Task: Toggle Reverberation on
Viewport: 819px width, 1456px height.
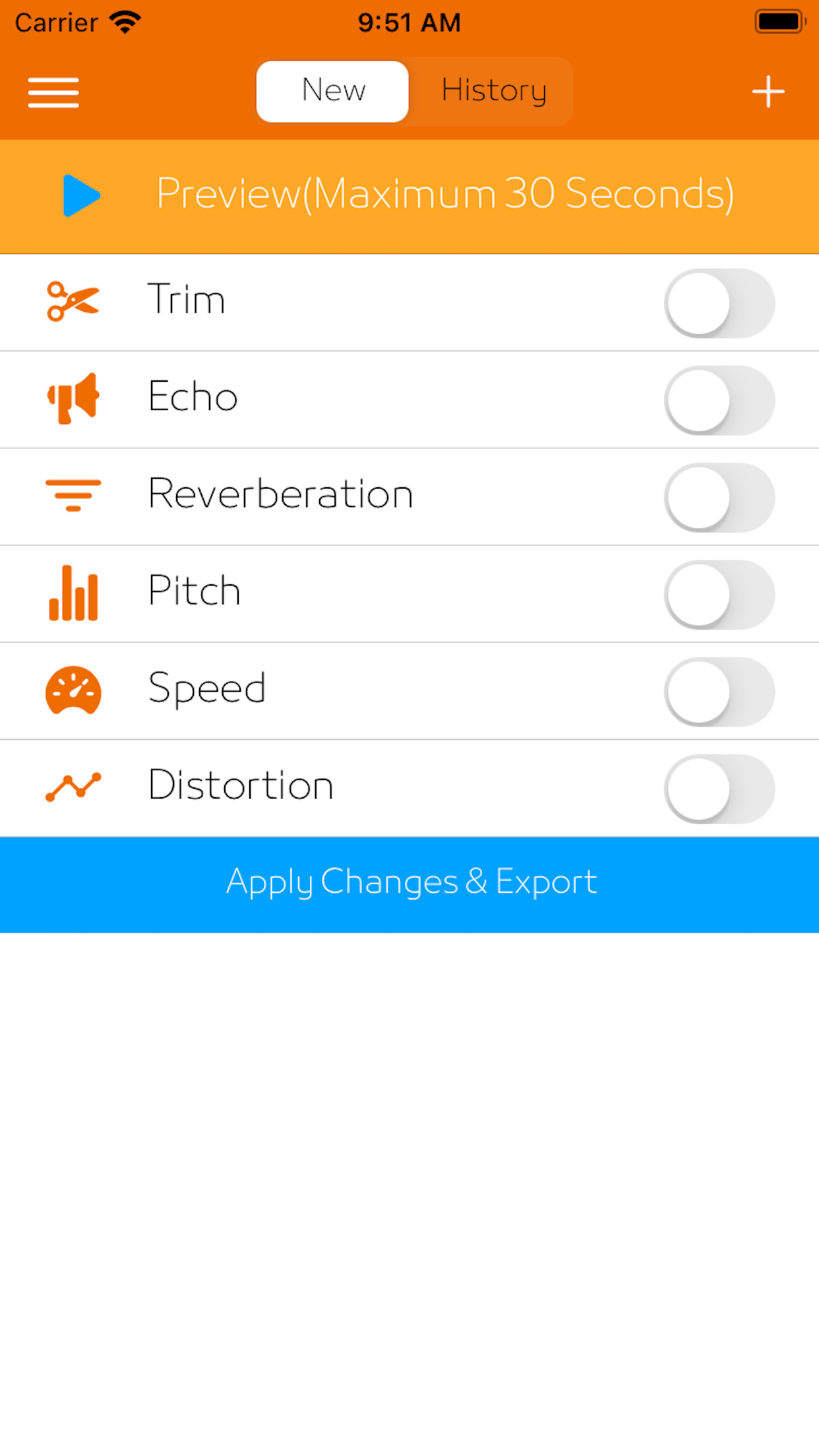Action: point(719,497)
